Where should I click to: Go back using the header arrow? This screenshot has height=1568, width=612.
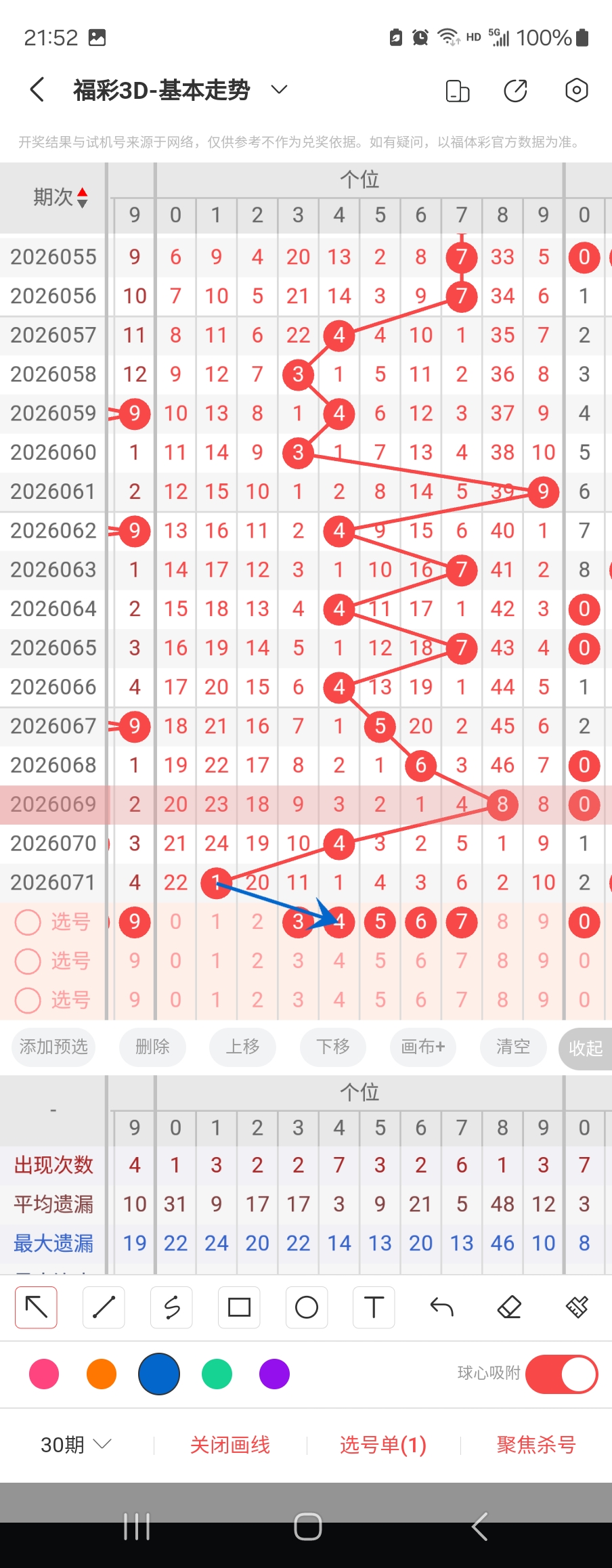click(x=38, y=89)
